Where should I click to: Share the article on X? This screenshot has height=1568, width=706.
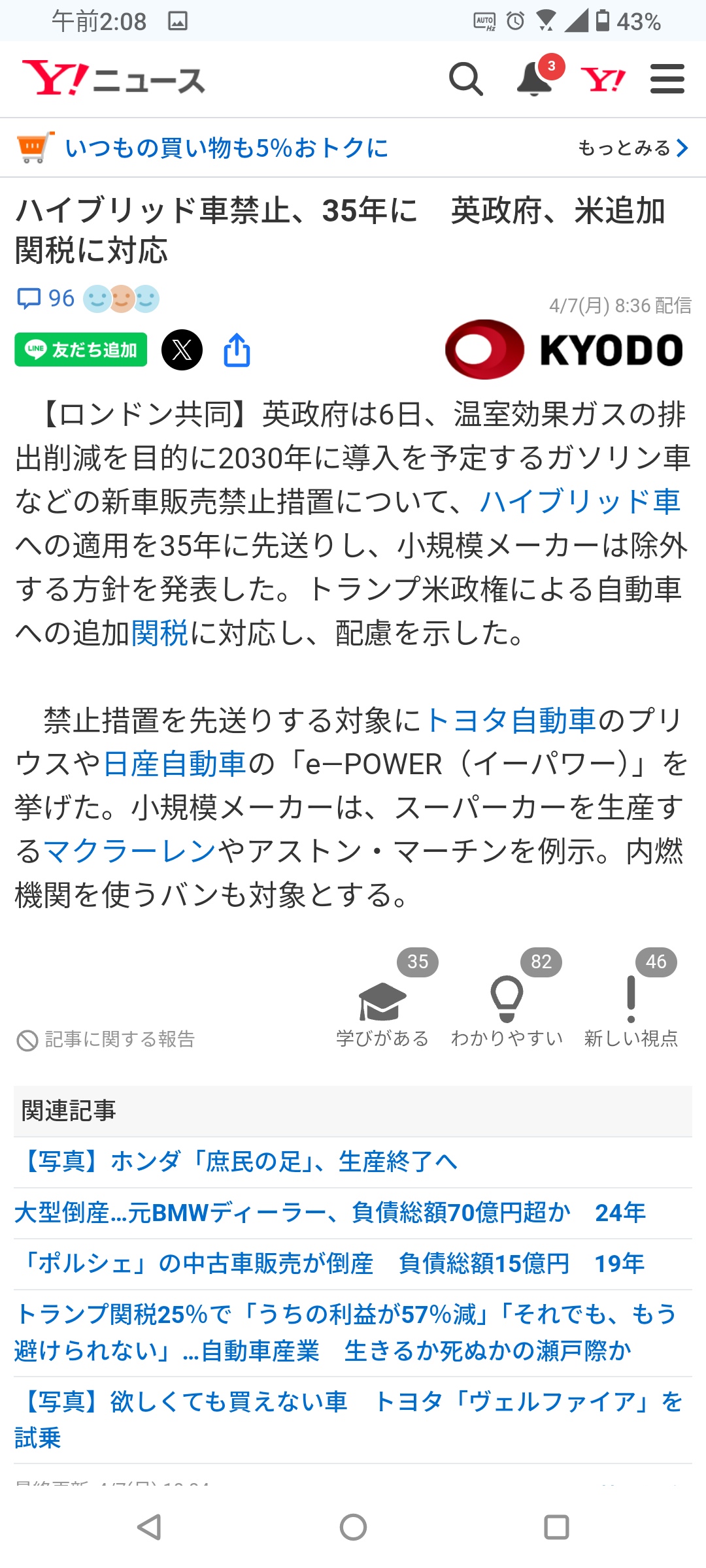click(x=182, y=350)
